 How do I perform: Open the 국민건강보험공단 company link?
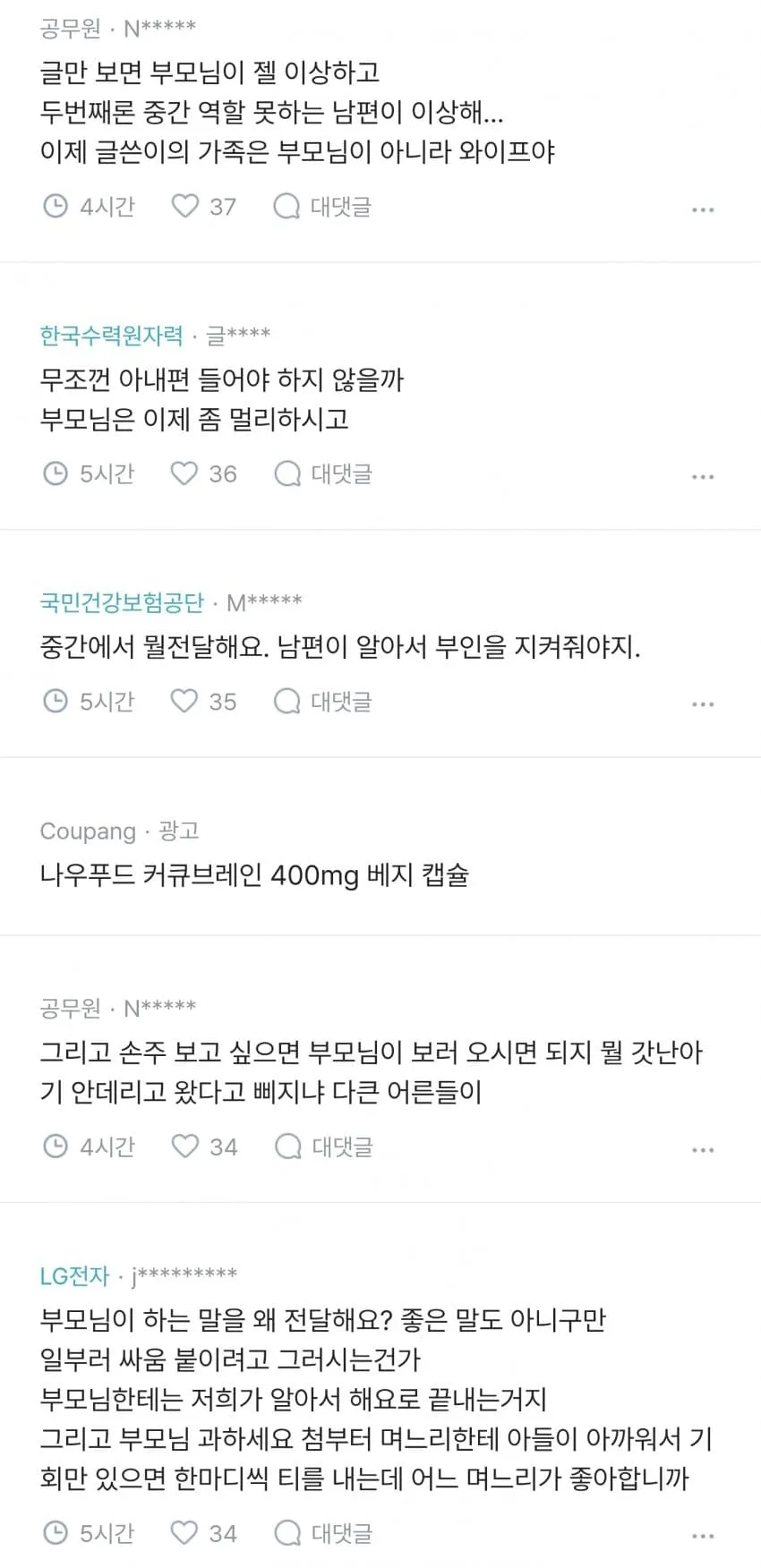click(122, 602)
